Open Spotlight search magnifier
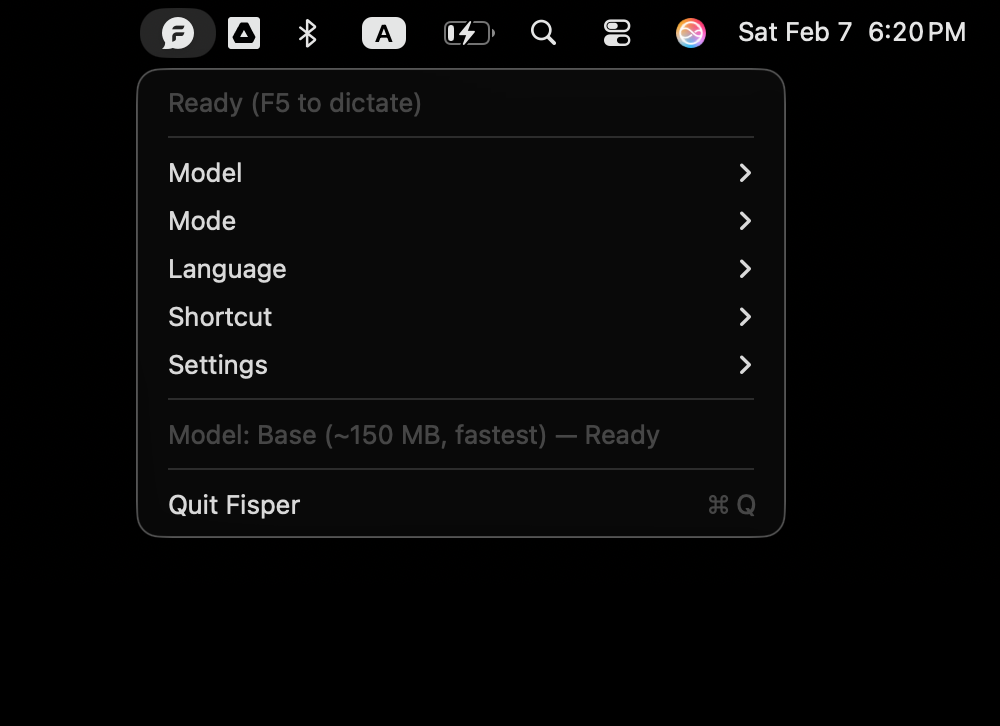This screenshot has width=1000, height=726. pyautogui.click(x=543, y=34)
